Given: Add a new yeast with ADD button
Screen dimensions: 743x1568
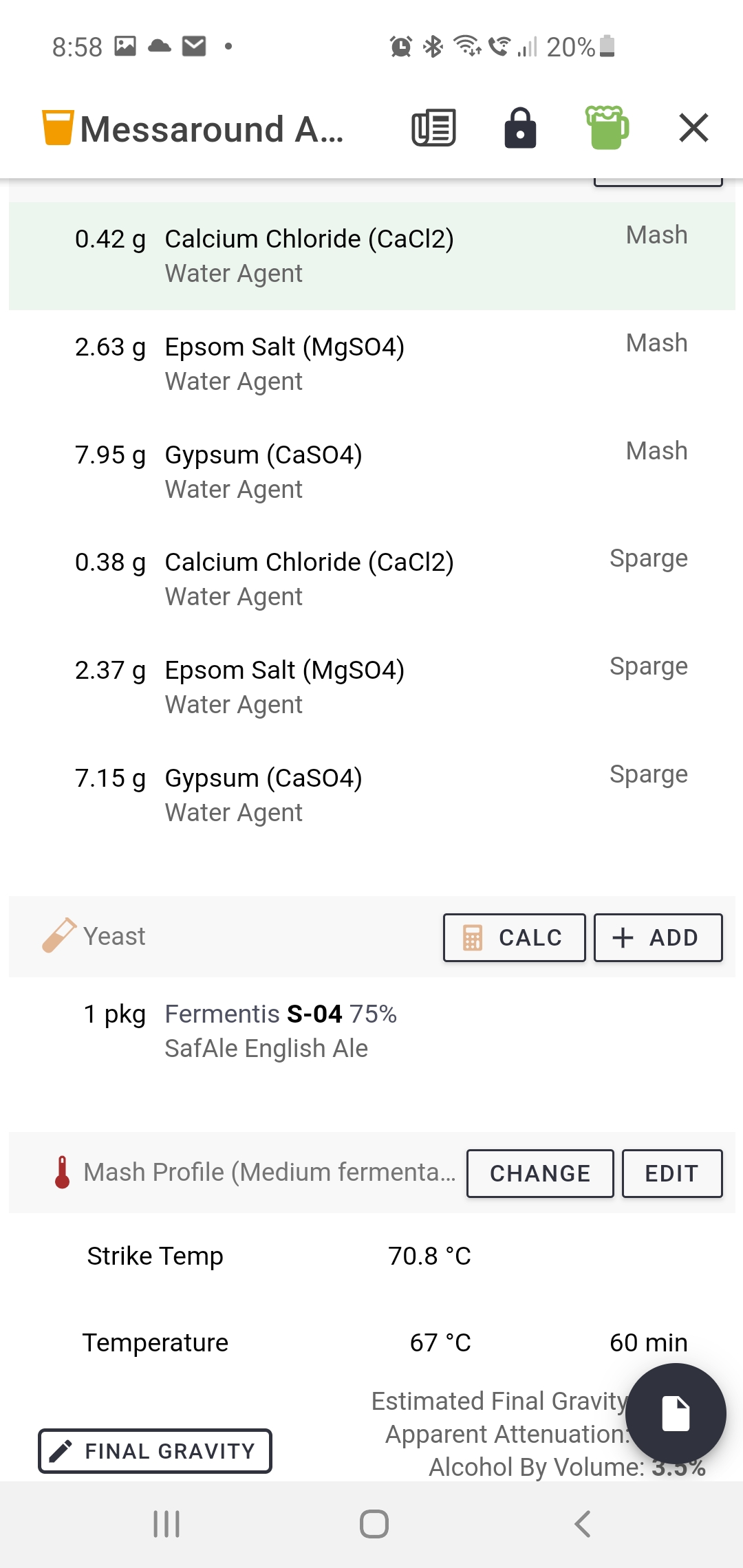Looking at the screenshot, I should (x=658, y=937).
